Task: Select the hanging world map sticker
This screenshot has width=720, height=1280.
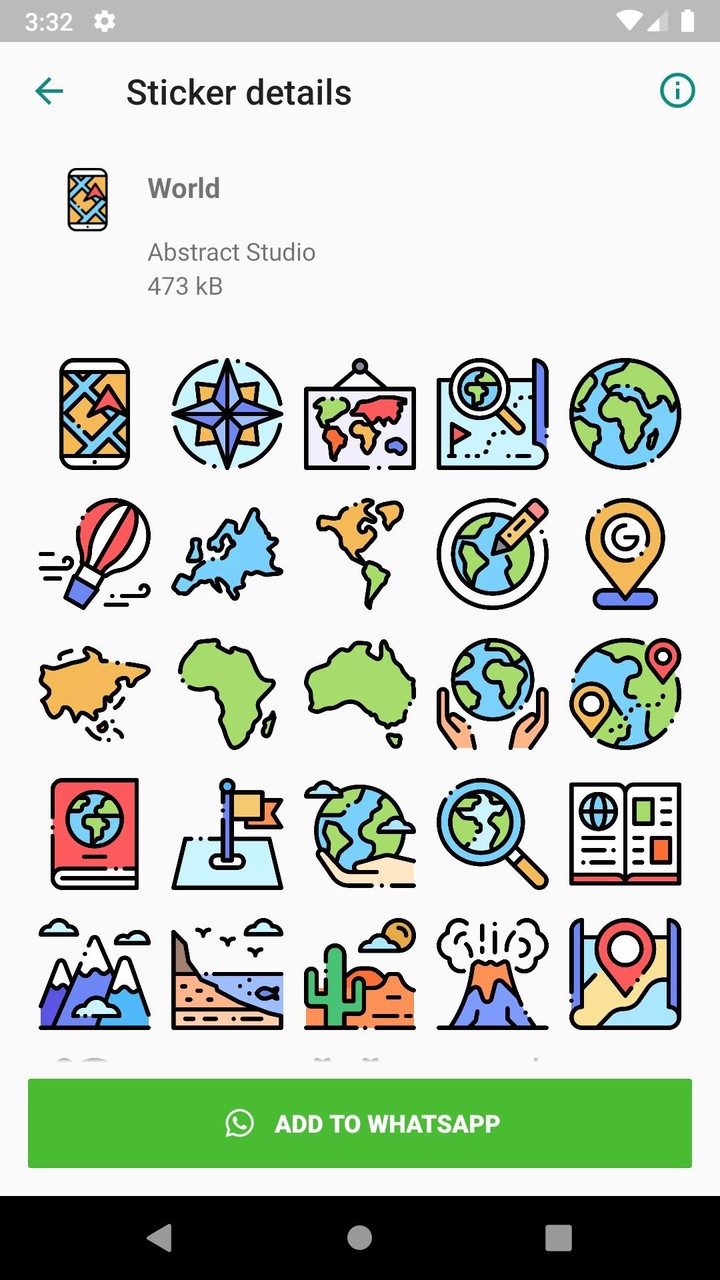Action: pos(359,414)
